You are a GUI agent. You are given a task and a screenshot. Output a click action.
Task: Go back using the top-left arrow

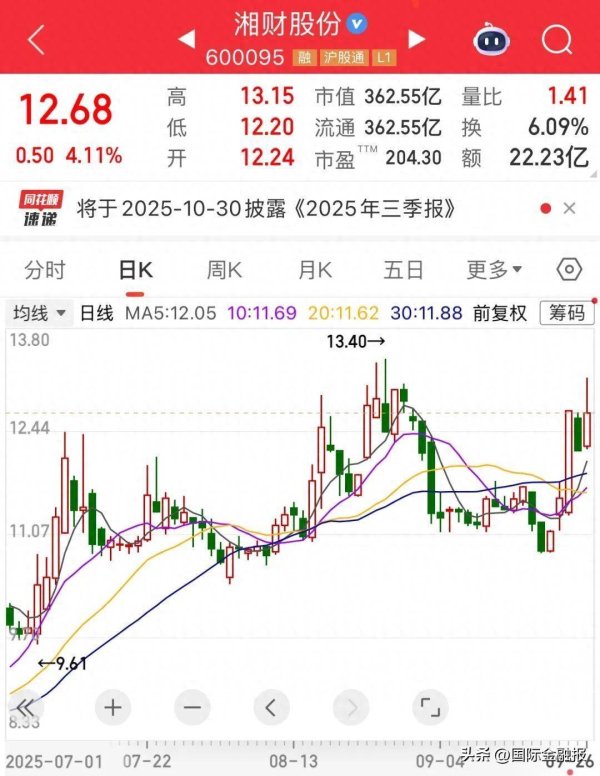(x=37, y=39)
